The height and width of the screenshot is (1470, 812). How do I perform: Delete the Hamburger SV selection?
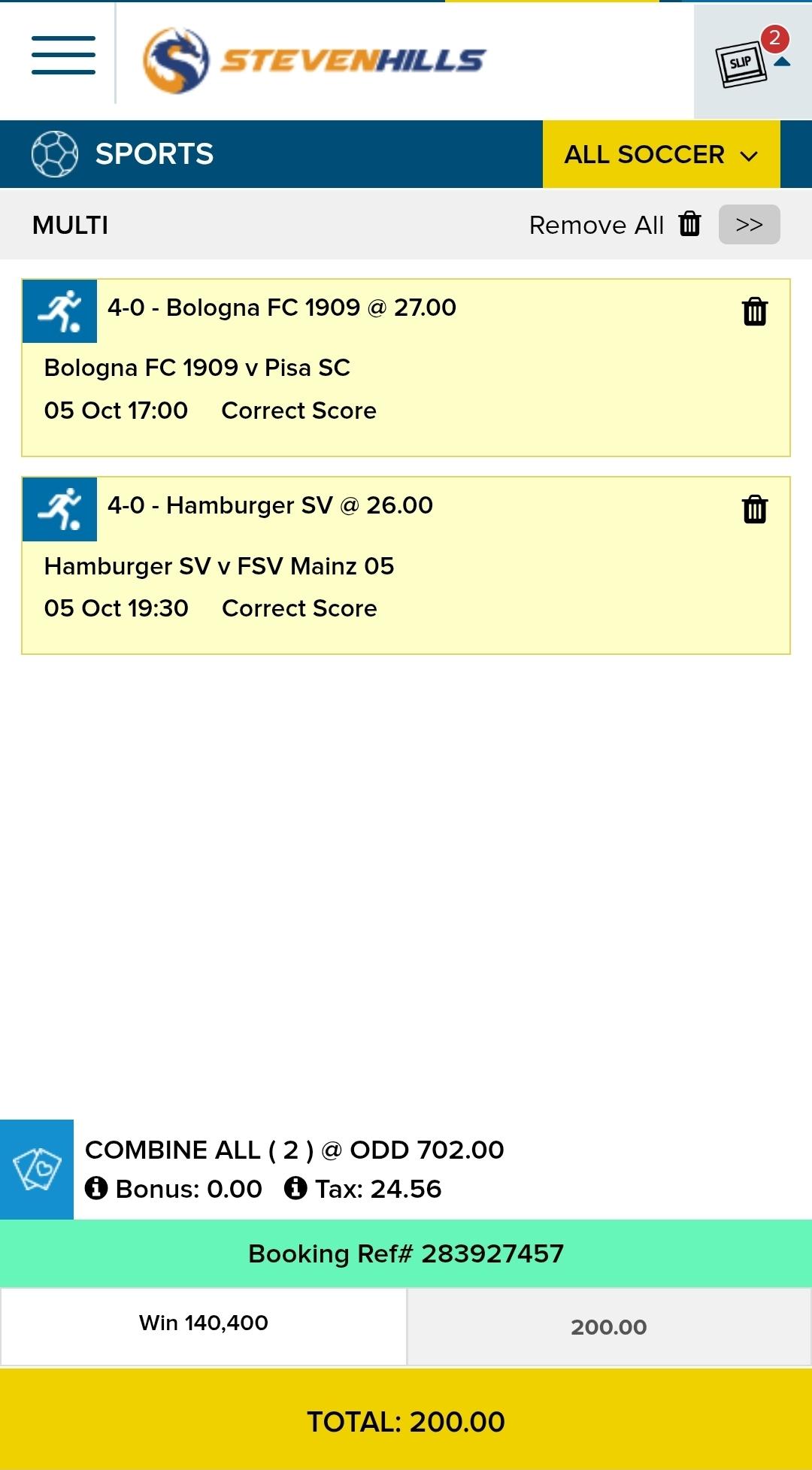pyautogui.click(x=754, y=509)
